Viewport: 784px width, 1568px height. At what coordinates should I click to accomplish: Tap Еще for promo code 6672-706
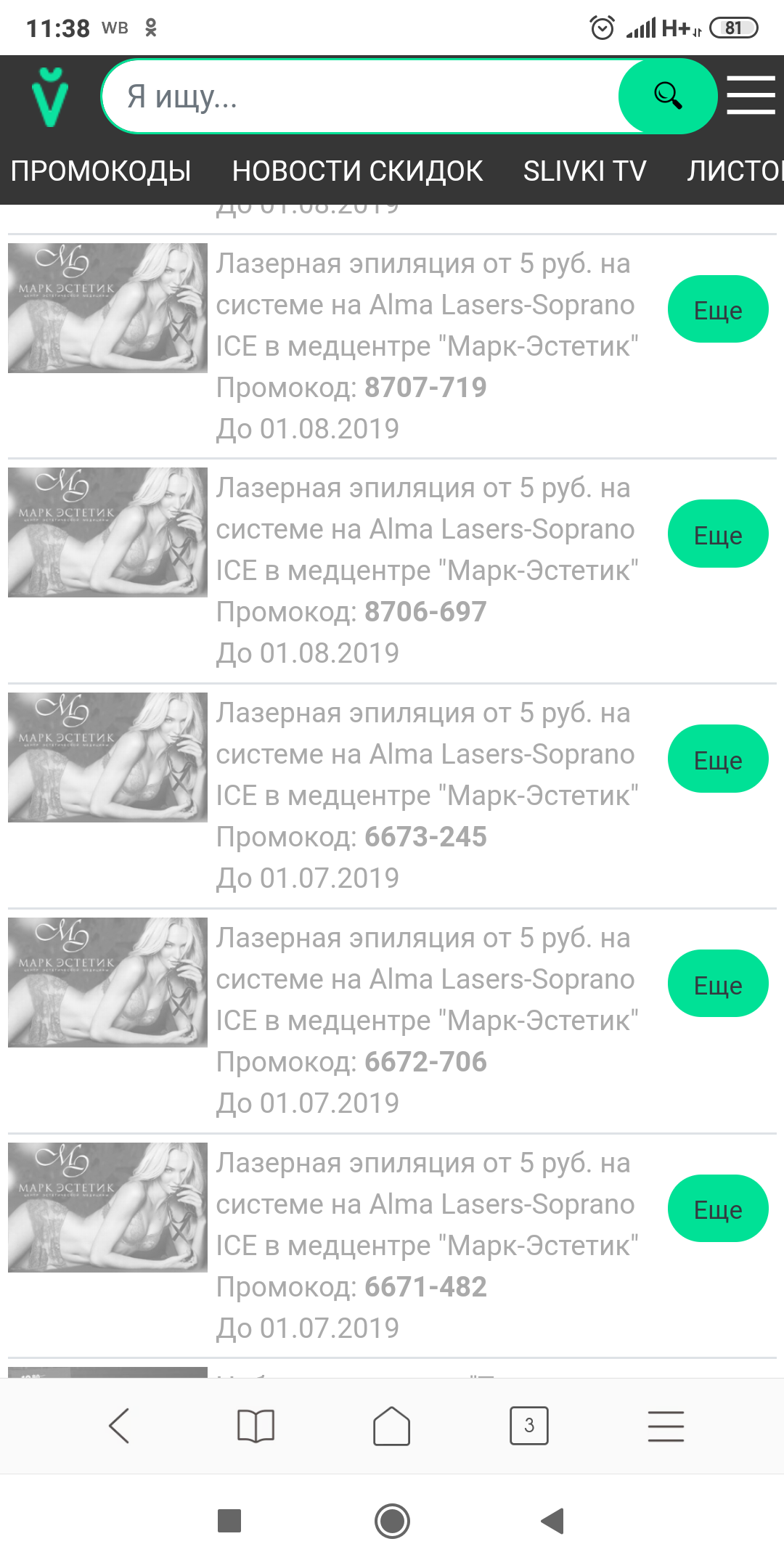717,984
